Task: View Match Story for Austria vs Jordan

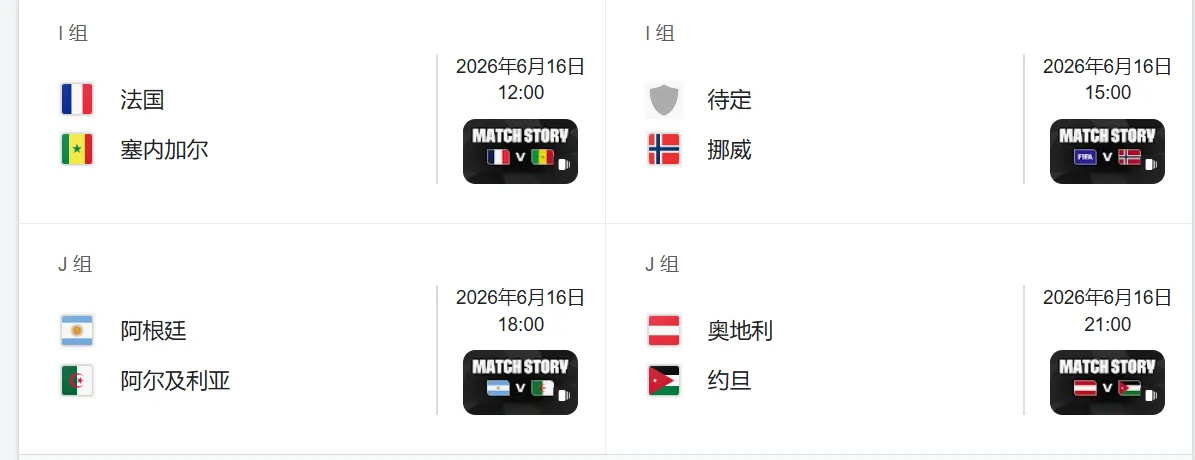Action: pyautogui.click(x=1107, y=382)
